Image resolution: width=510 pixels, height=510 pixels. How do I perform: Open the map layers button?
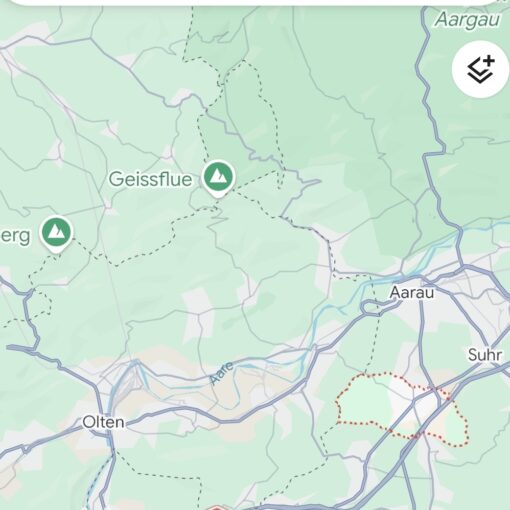(480, 69)
